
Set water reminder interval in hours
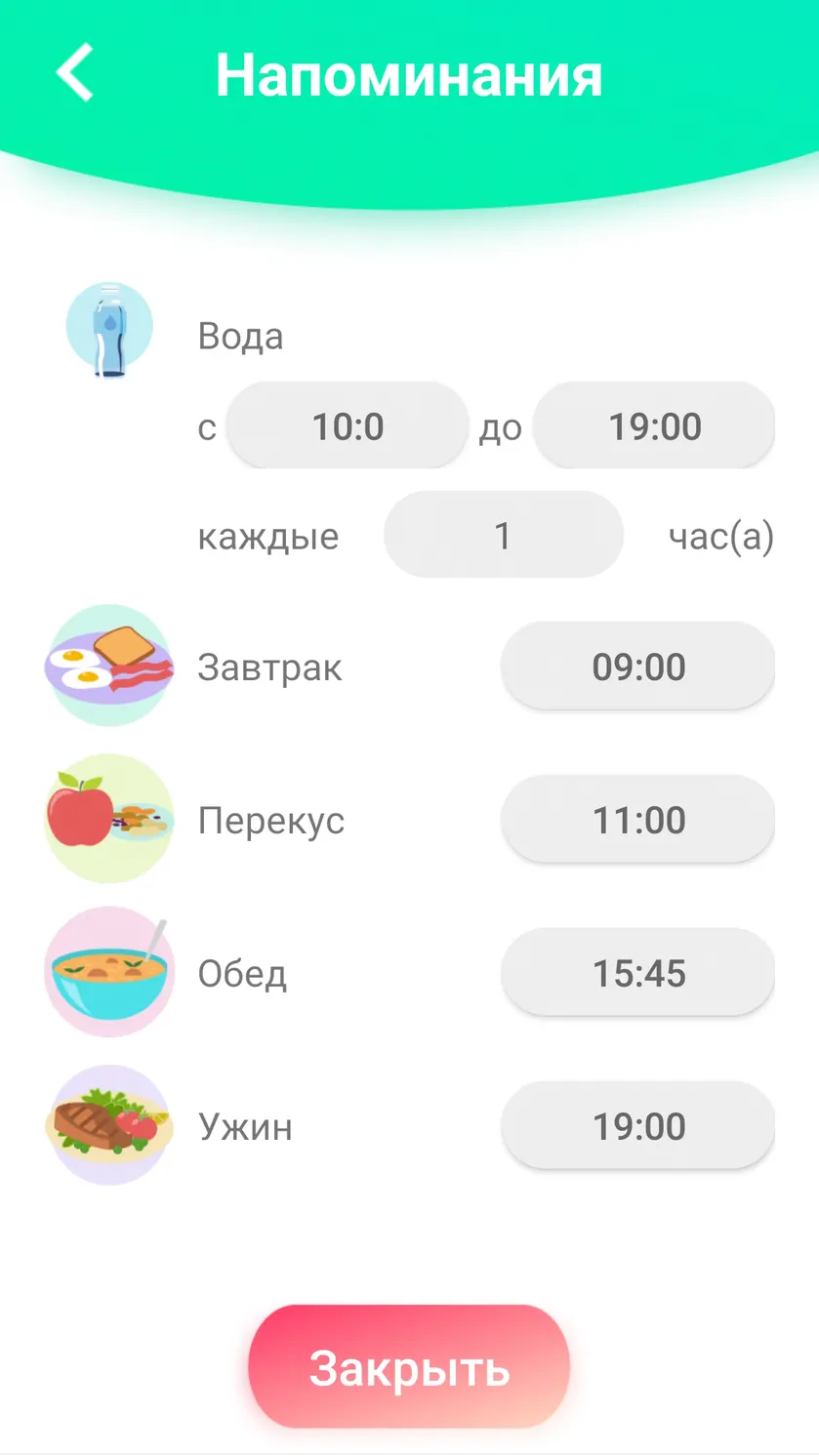503,536
